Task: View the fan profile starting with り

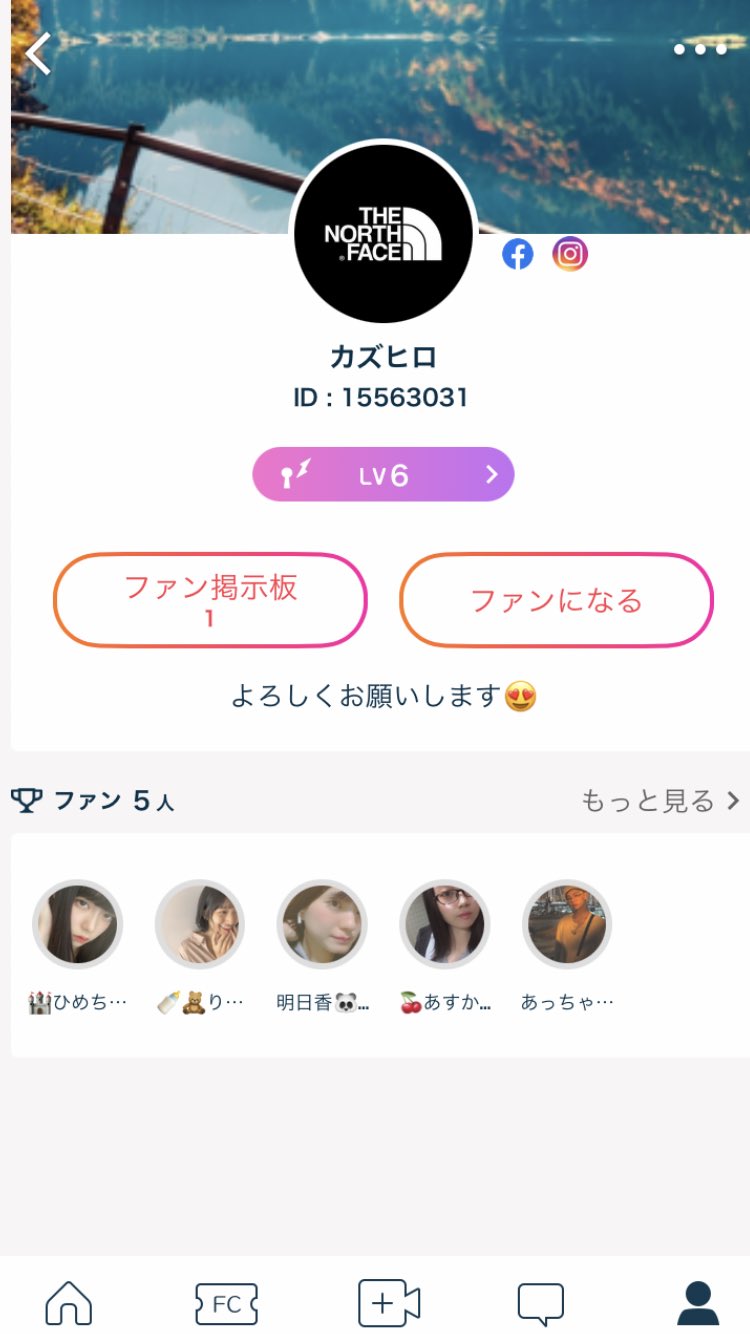Action: (x=200, y=925)
